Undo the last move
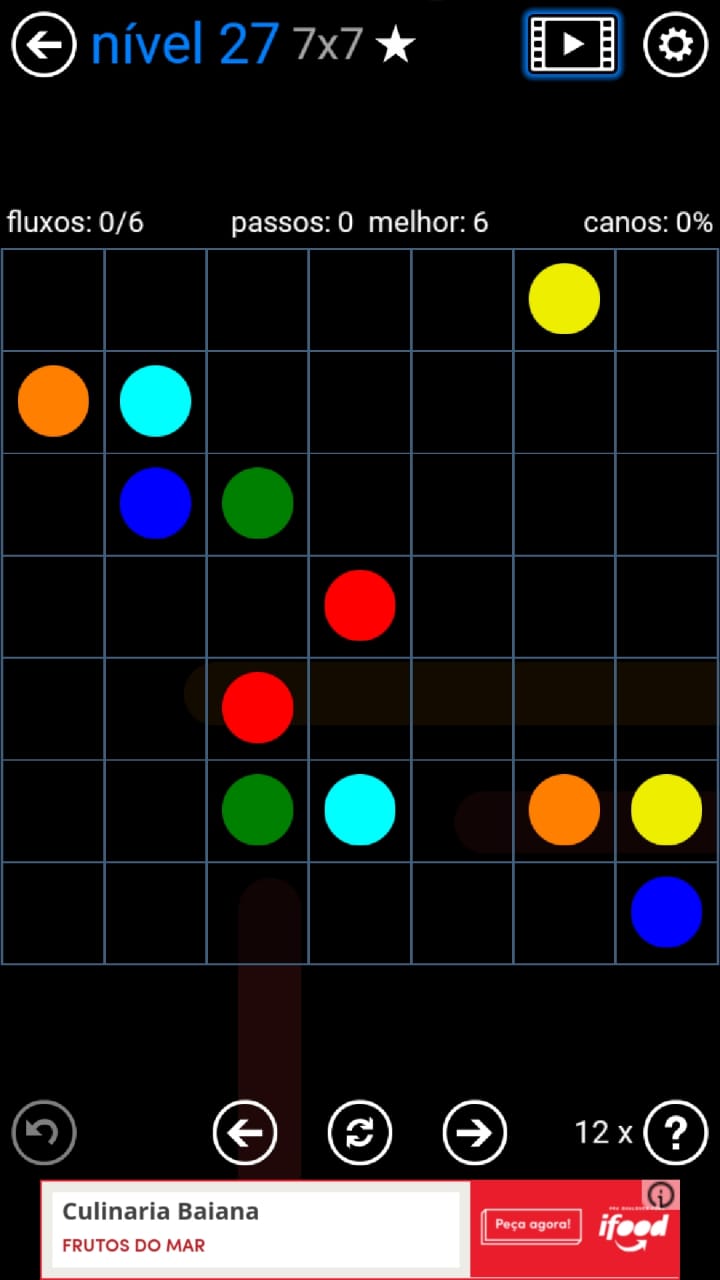This screenshot has height=1280, width=720. 44,1133
